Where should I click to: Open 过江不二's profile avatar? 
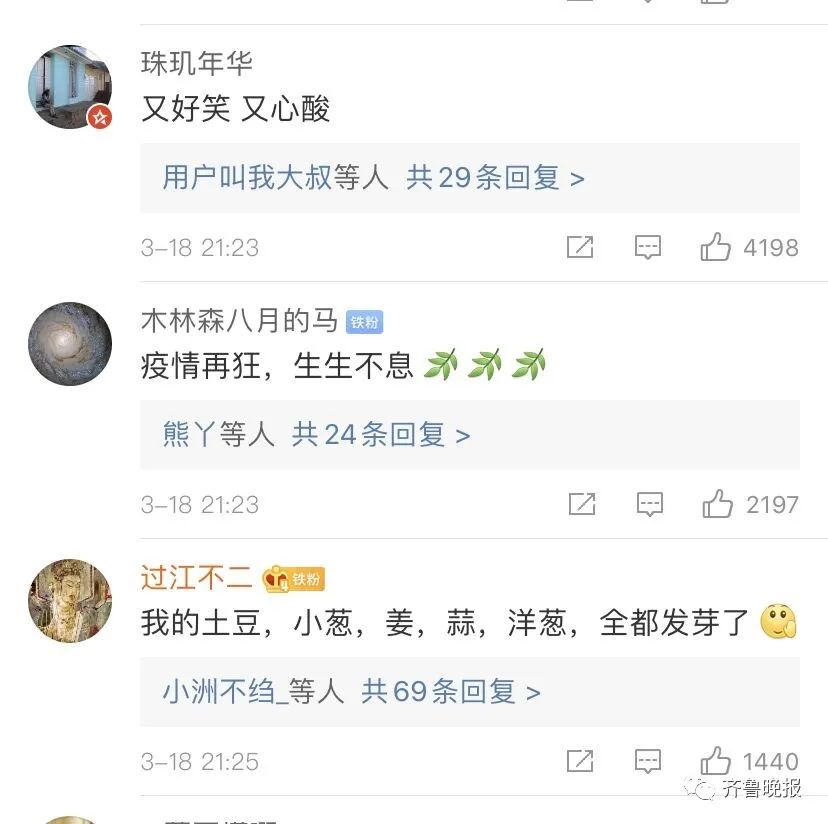click(69, 600)
